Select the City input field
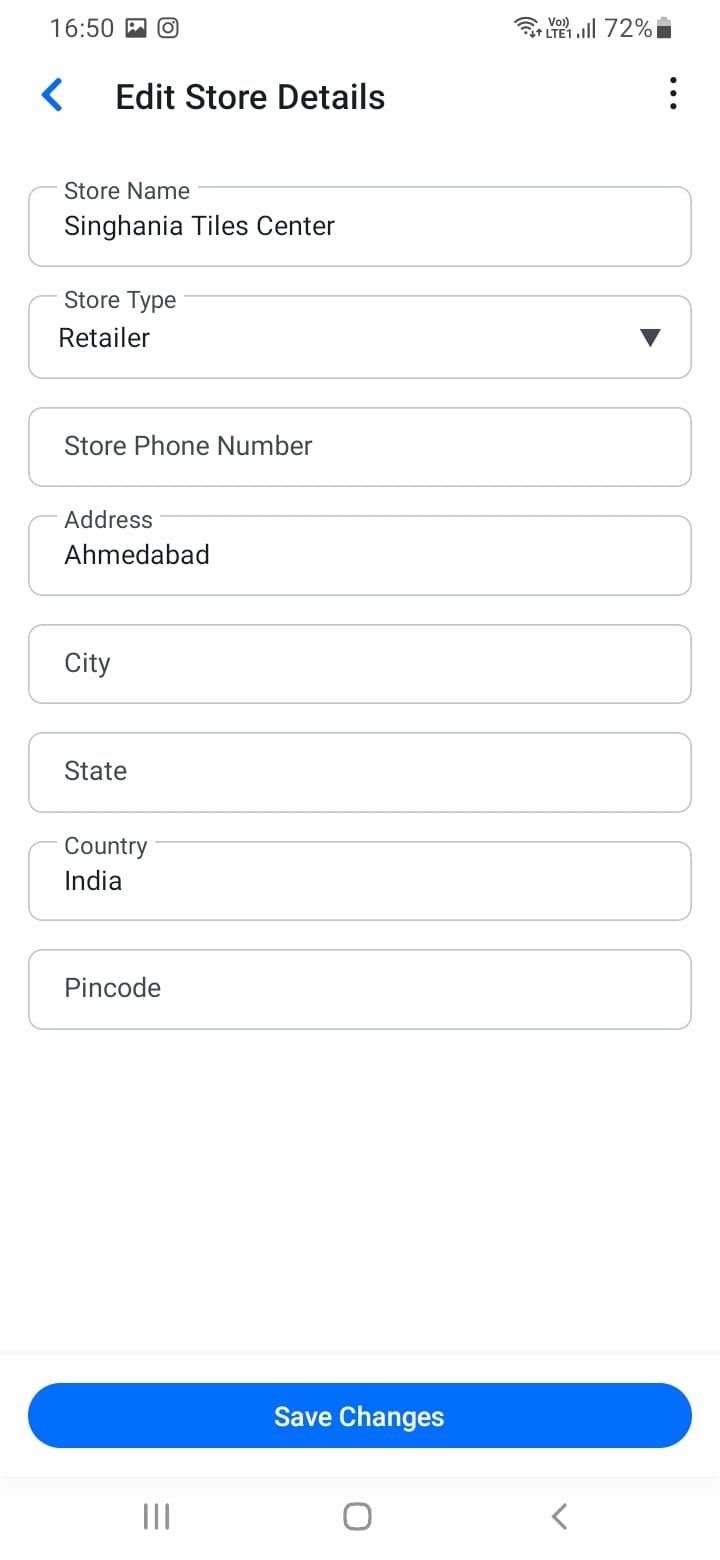This screenshot has height=1560, width=720. [x=360, y=663]
